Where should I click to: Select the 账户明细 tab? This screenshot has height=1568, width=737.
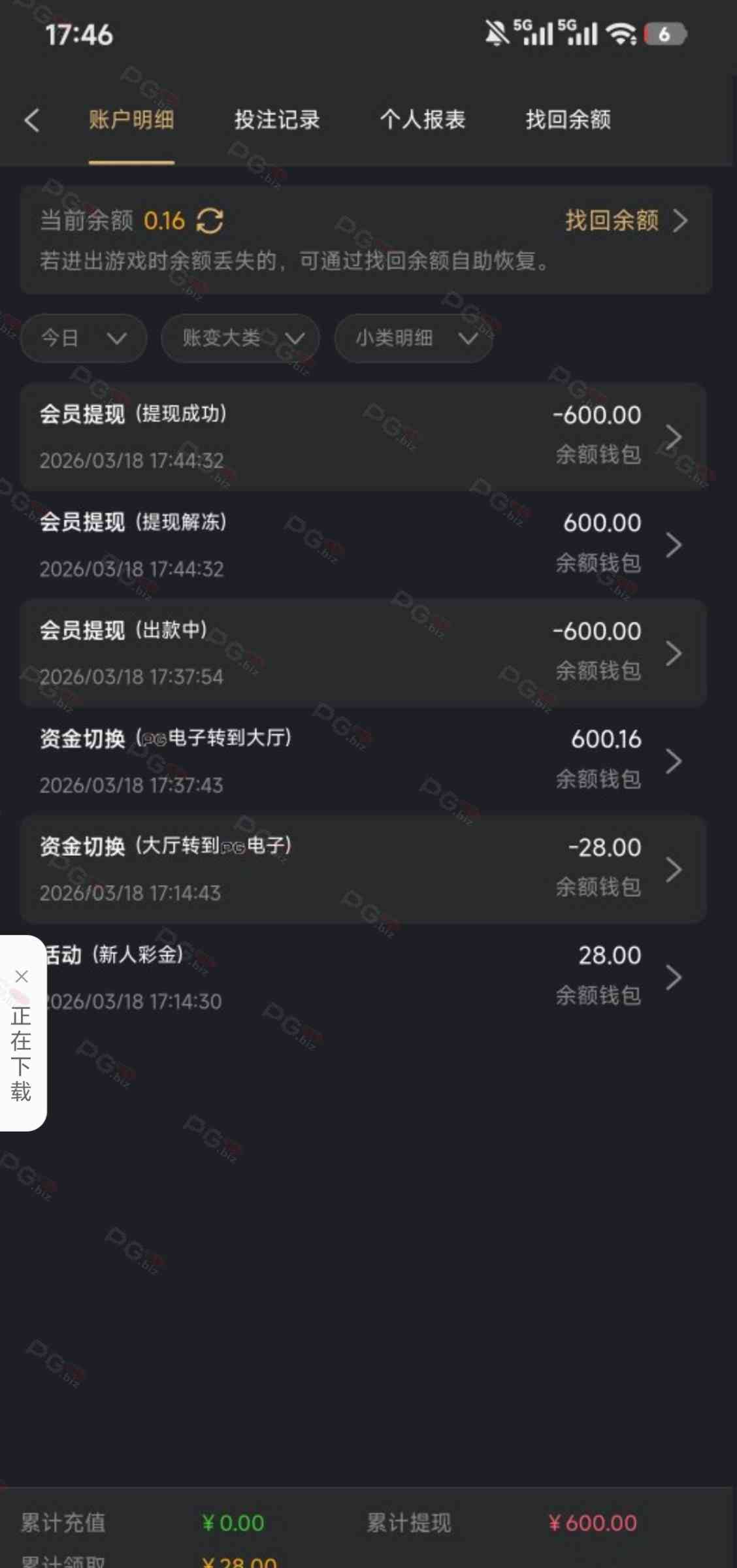tap(131, 120)
